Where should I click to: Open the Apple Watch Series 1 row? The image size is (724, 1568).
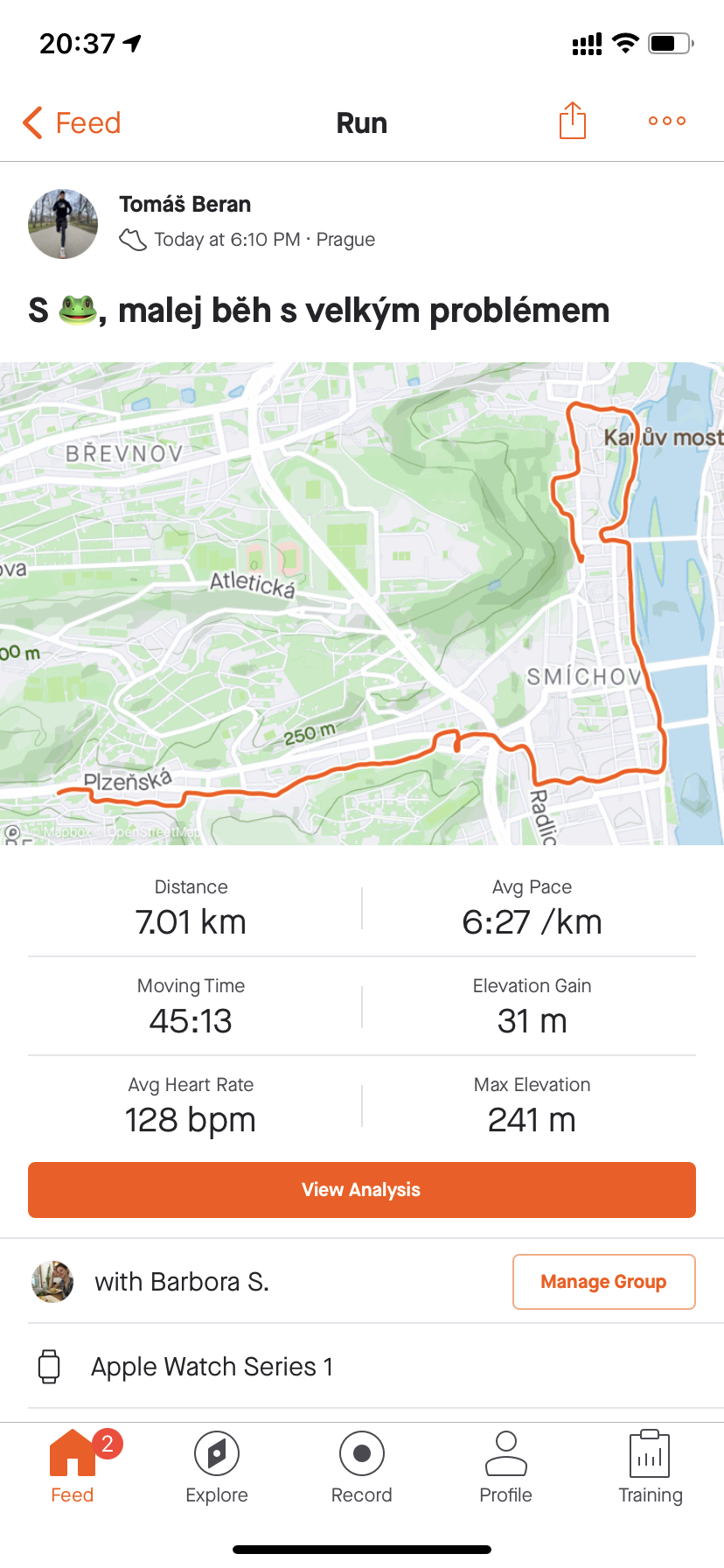[362, 1367]
